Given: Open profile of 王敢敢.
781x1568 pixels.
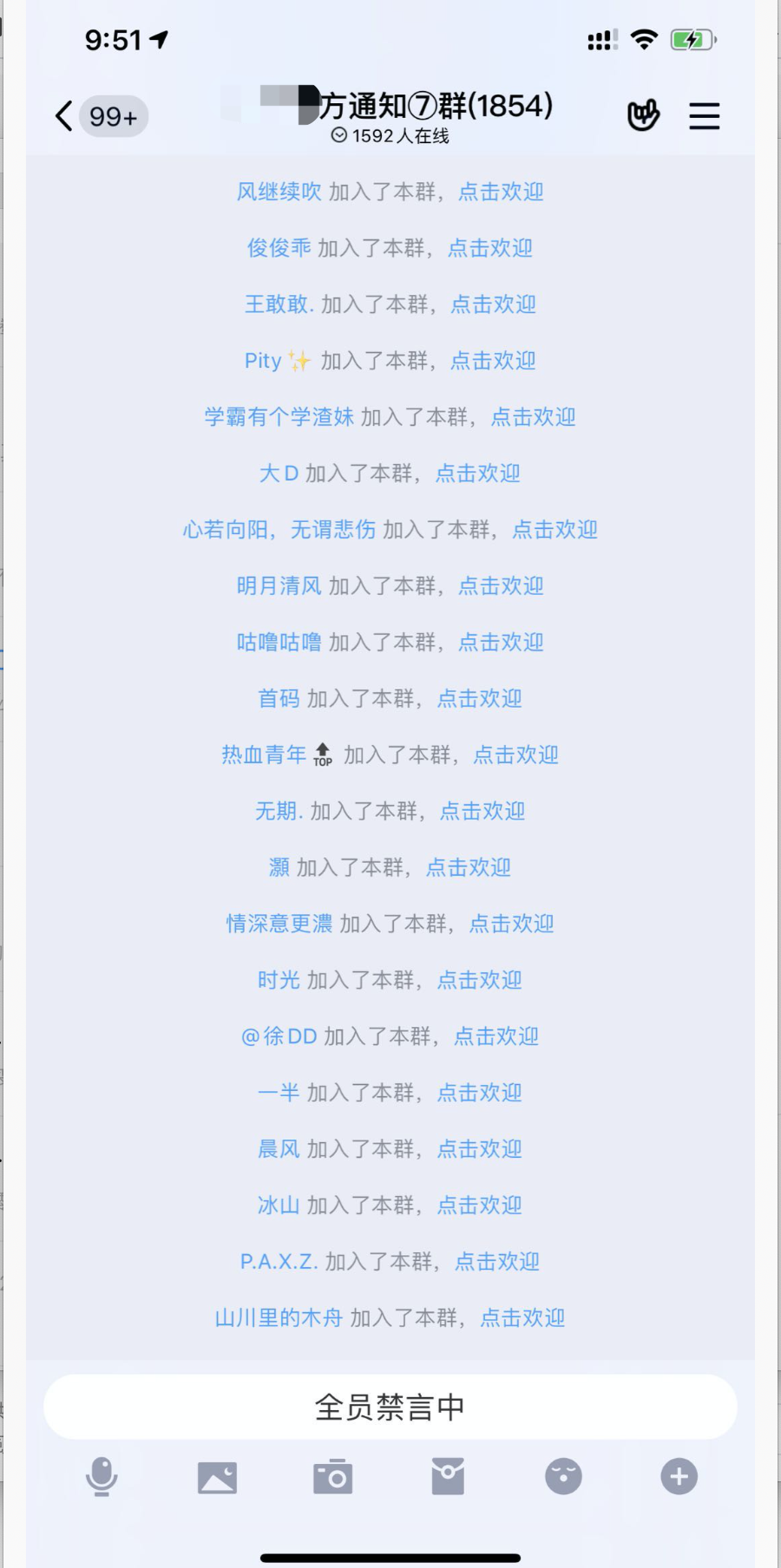Looking at the screenshot, I should pyautogui.click(x=279, y=304).
